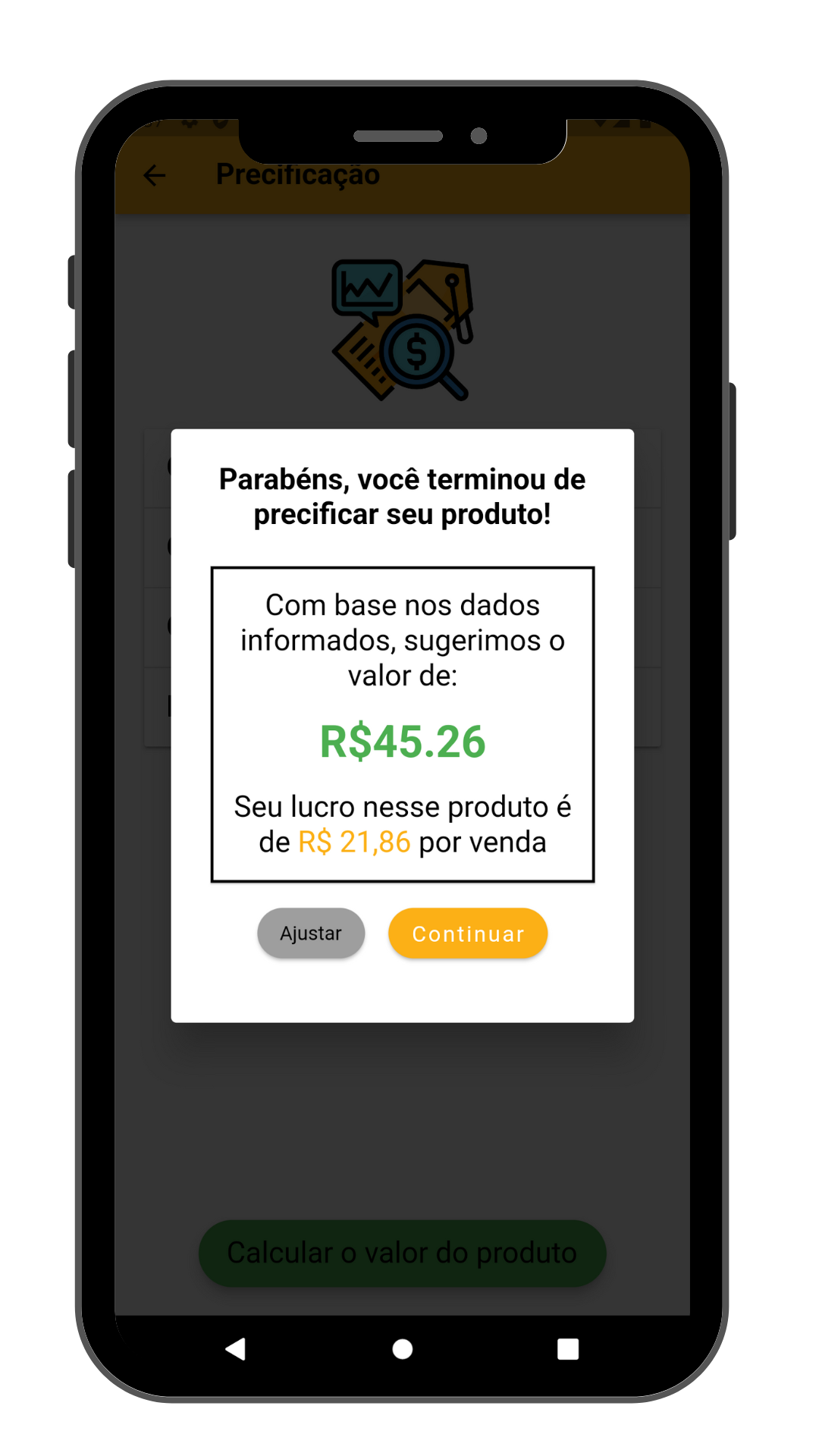Viewport: 819px width, 1456px height.
Task: Confirm the price with Continuar
Action: [468, 933]
